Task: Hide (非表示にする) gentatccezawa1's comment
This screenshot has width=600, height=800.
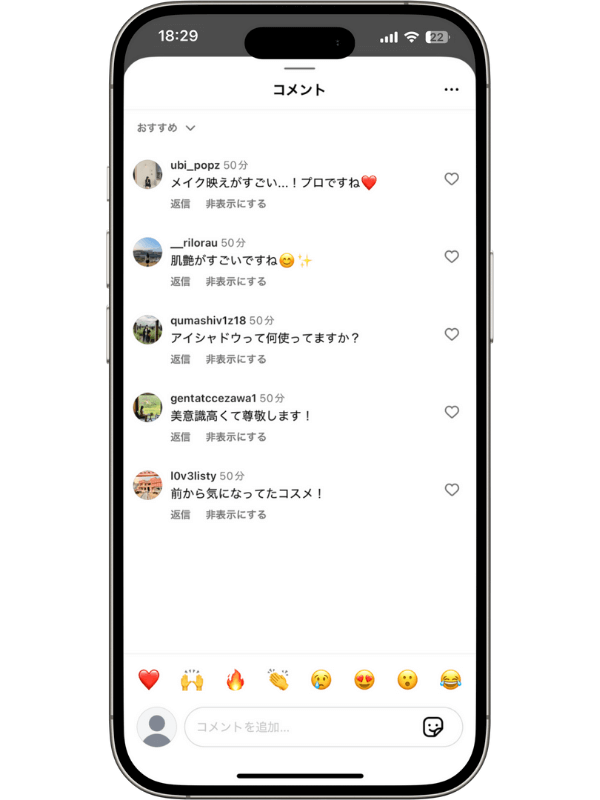Action: [236, 437]
